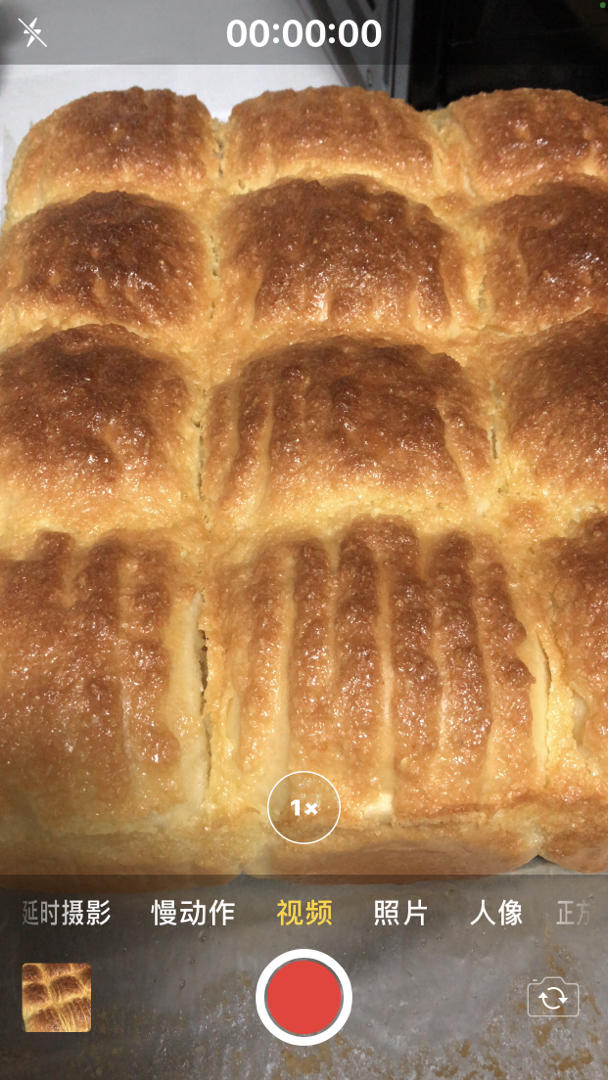Select the 视频 mode
Screen dimensions: 608x1080
pos(304,912)
